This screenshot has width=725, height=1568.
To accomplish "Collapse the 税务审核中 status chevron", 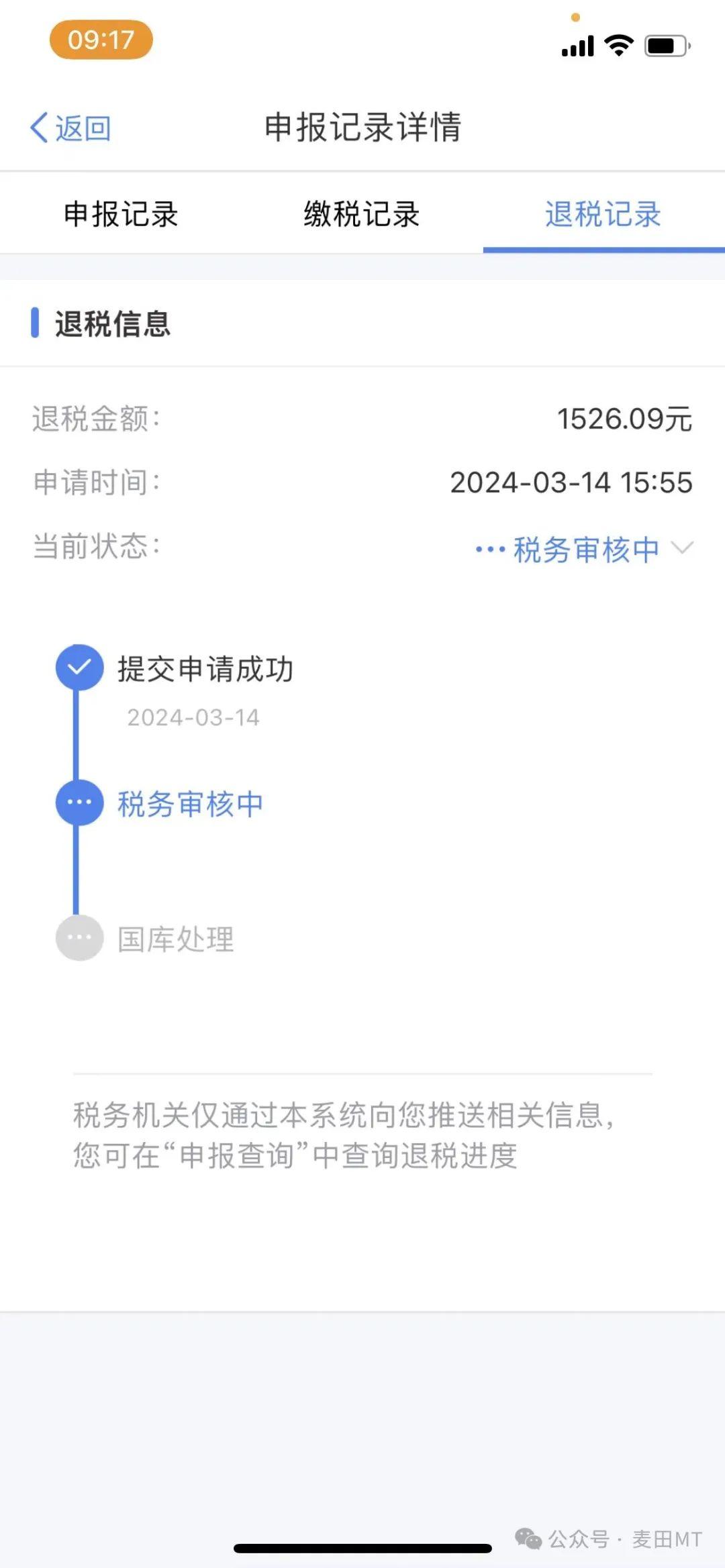I will tap(682, 548).
